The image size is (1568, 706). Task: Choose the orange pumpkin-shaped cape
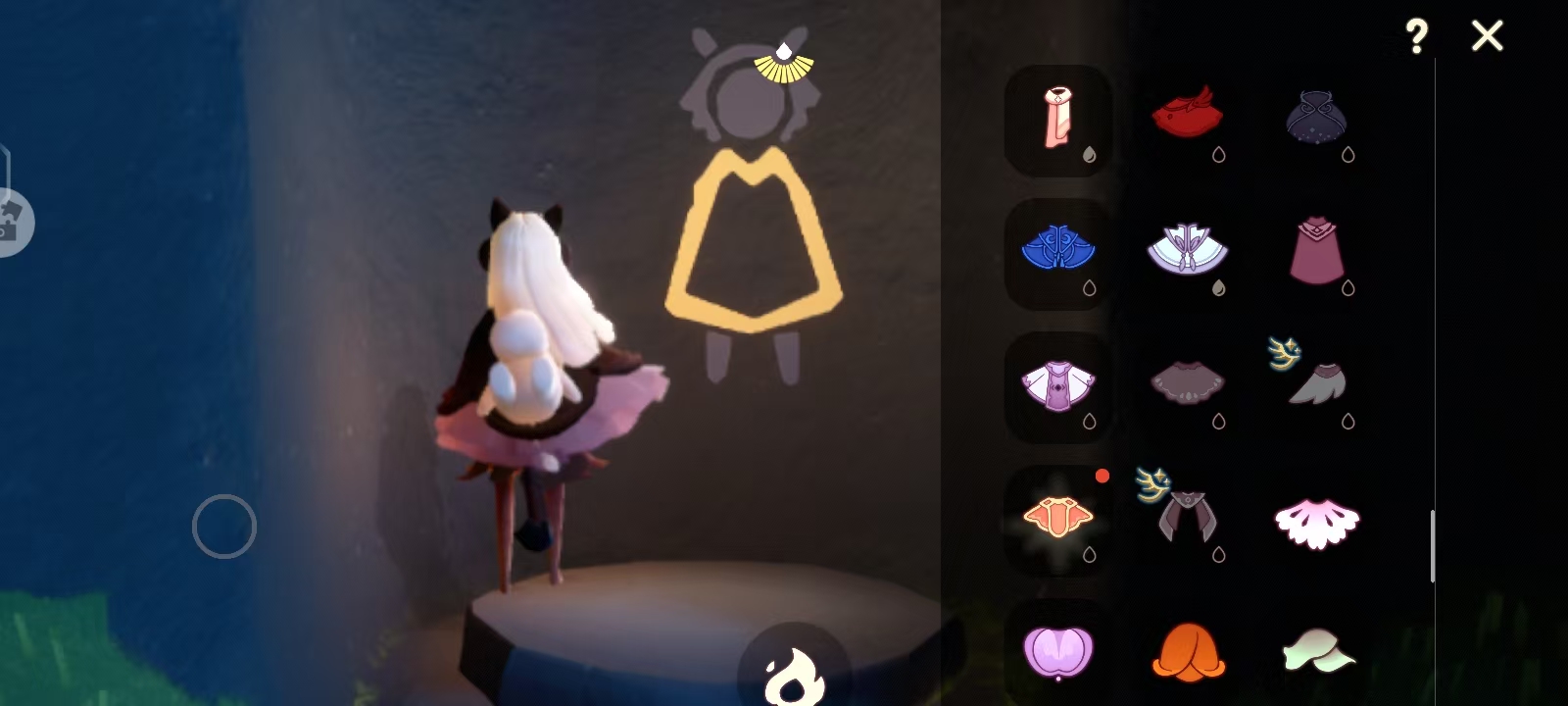point(1187,652)
